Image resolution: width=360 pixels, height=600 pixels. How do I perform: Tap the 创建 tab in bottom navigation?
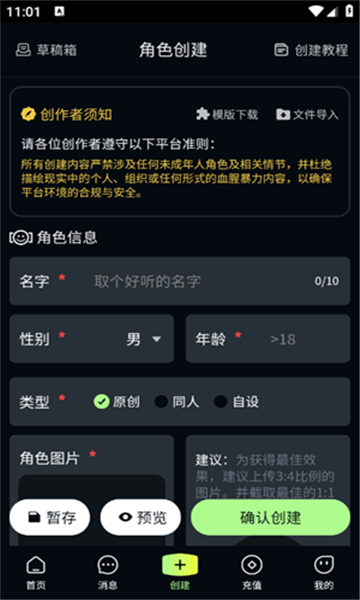click(x=180, y=572)
